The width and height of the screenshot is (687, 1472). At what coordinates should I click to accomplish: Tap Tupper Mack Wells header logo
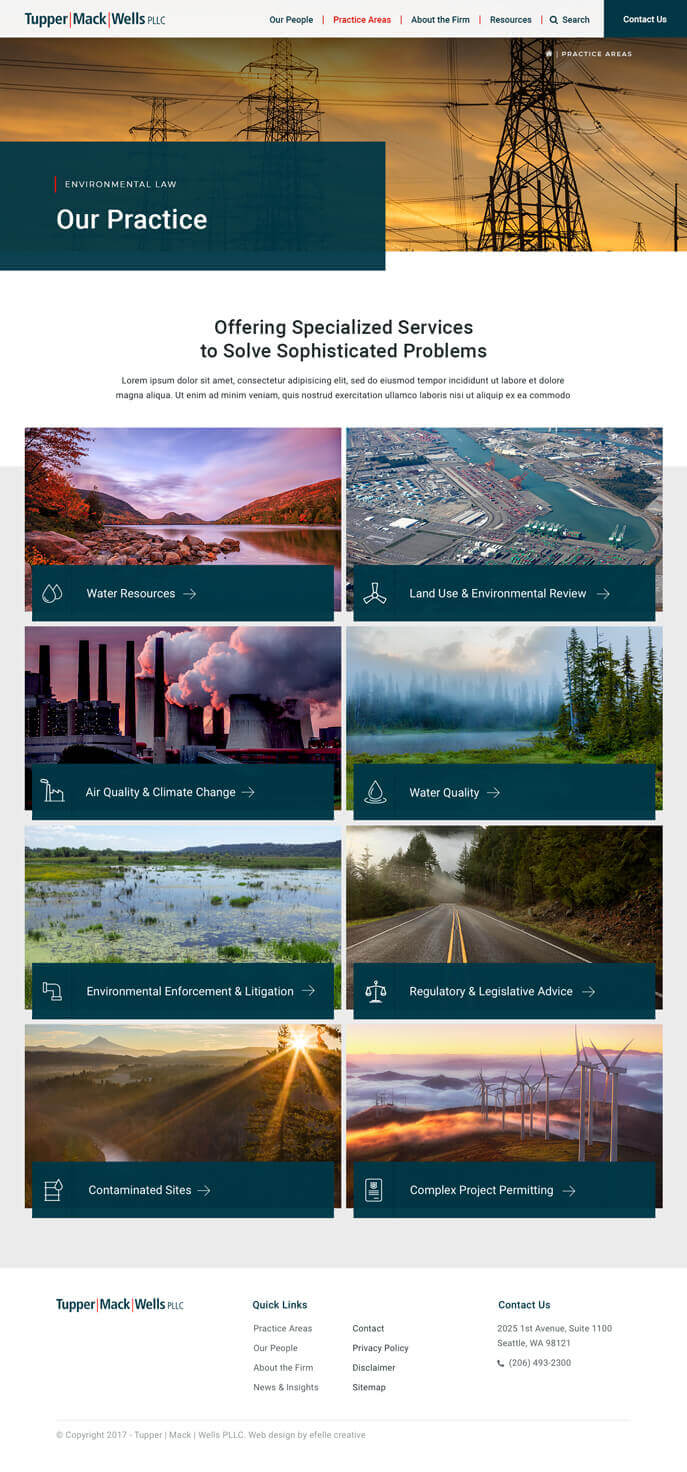click(95, 19)
